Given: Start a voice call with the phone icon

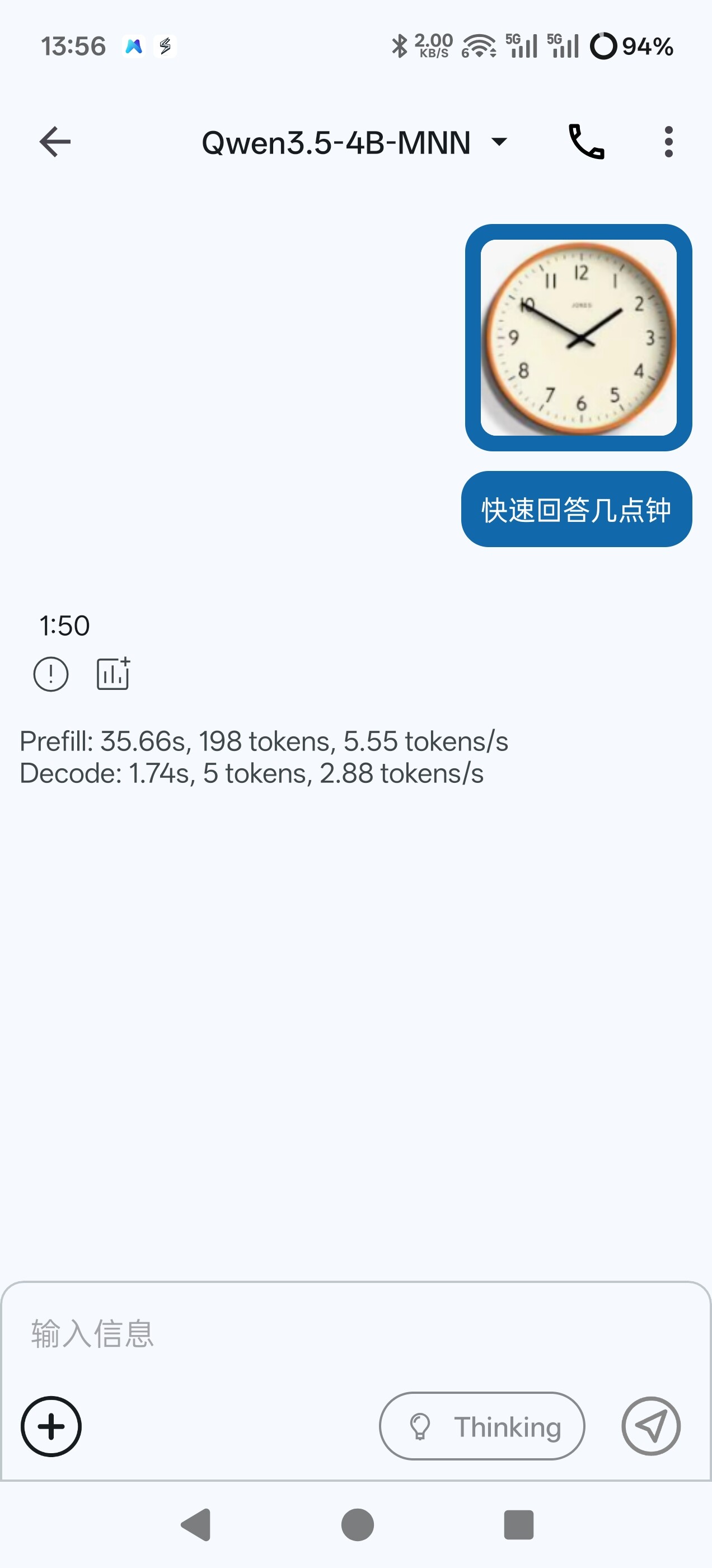Looking at the screenshot, I should click(x=586, y=142).
